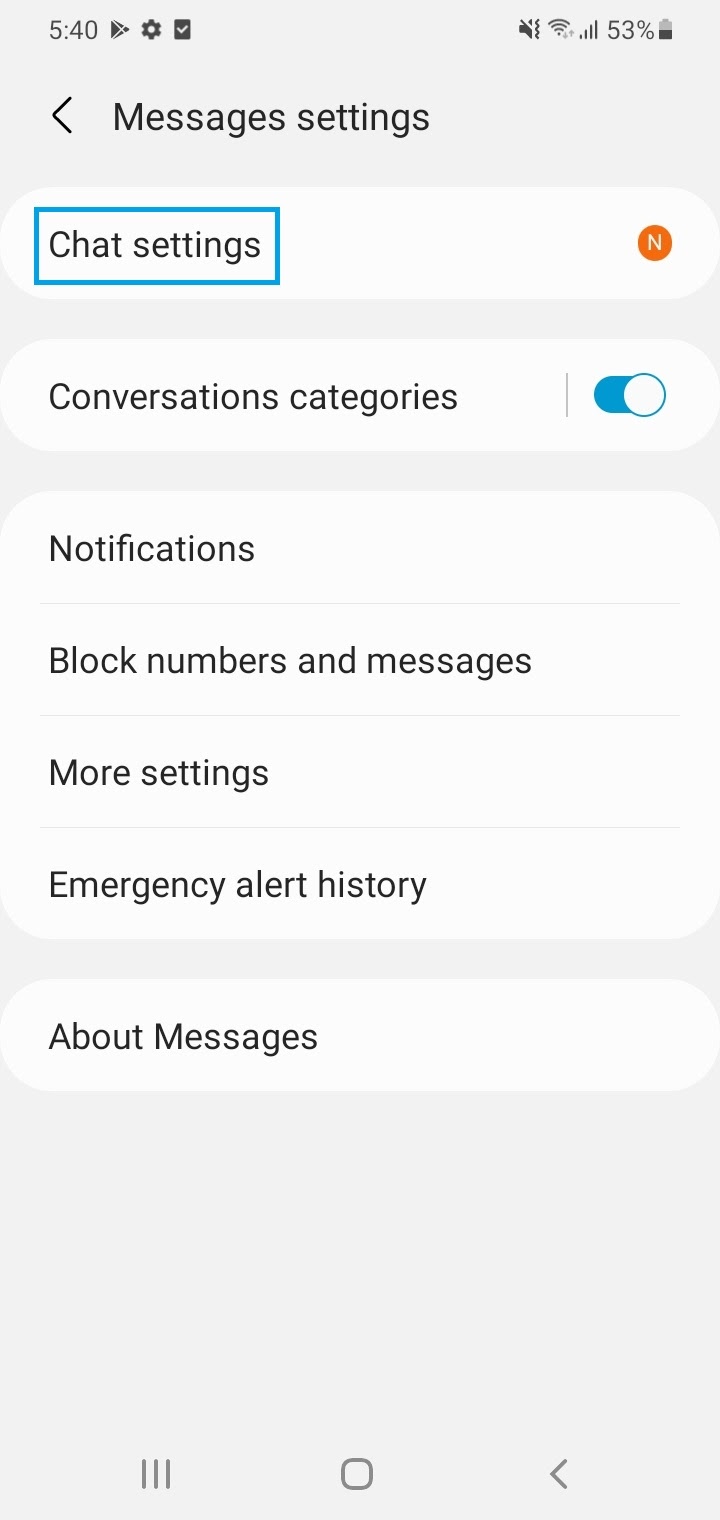Open the Conversations categories row
The height and width of the screenshot is (1520, 720).
[x=282, y=395]
